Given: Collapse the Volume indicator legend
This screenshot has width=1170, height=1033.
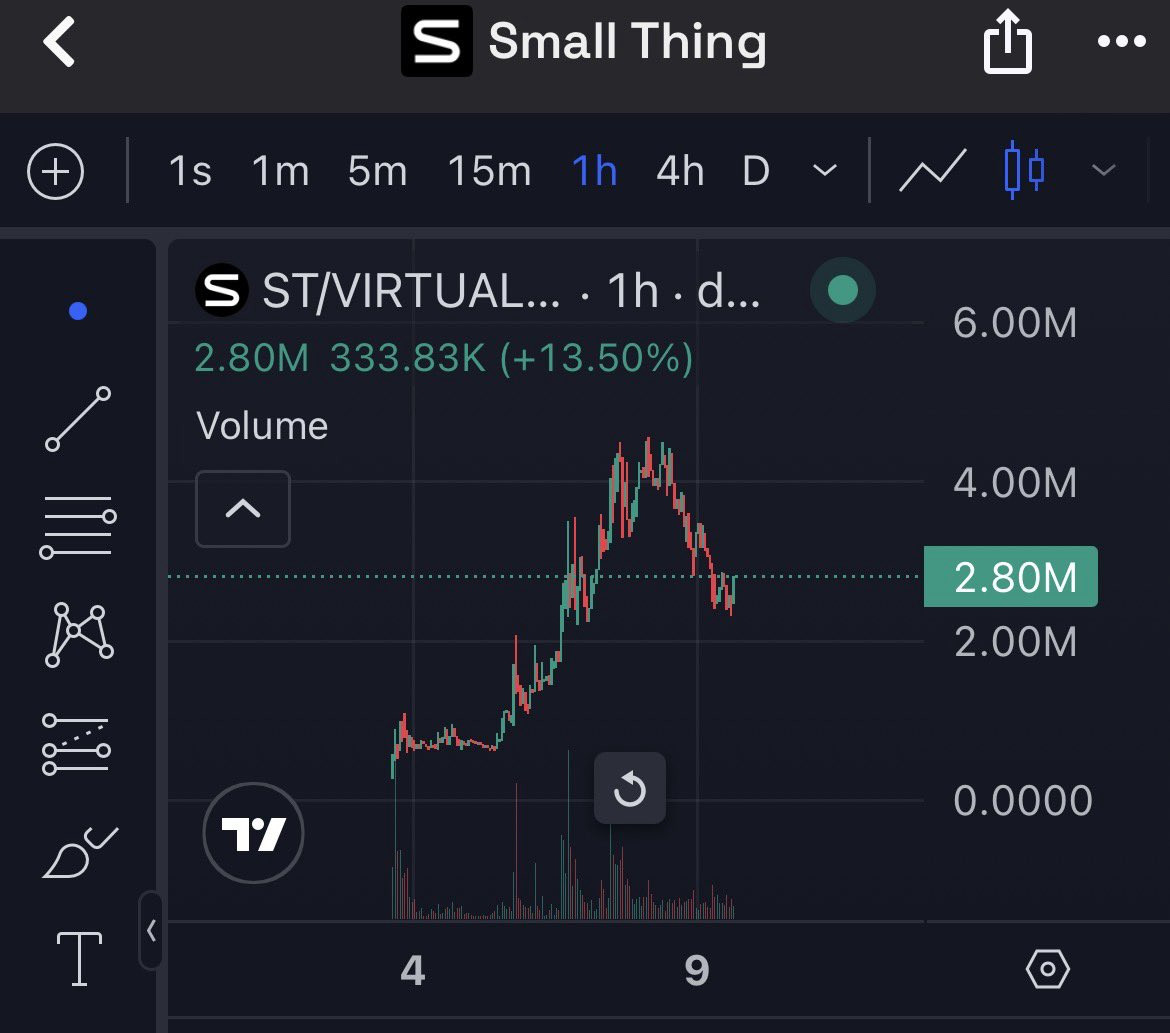Looking at the screenshot, I should click(x=243, y=509).
